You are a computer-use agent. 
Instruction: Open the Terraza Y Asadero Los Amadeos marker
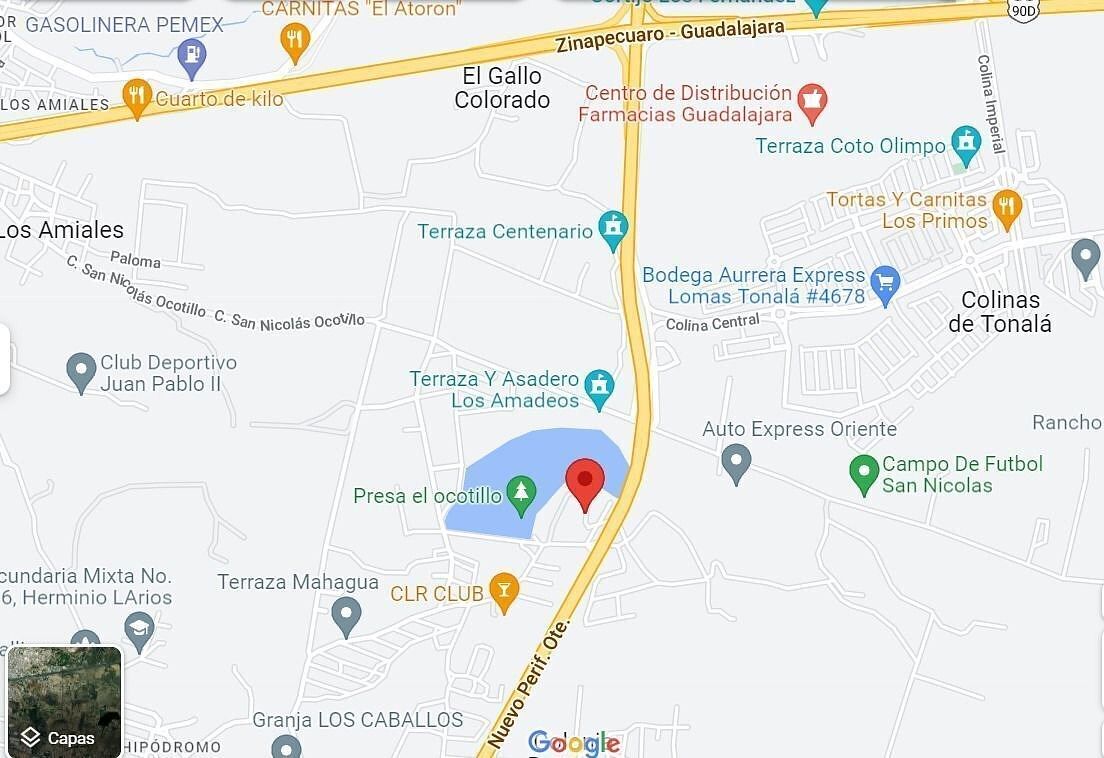[x=599, y=389]
